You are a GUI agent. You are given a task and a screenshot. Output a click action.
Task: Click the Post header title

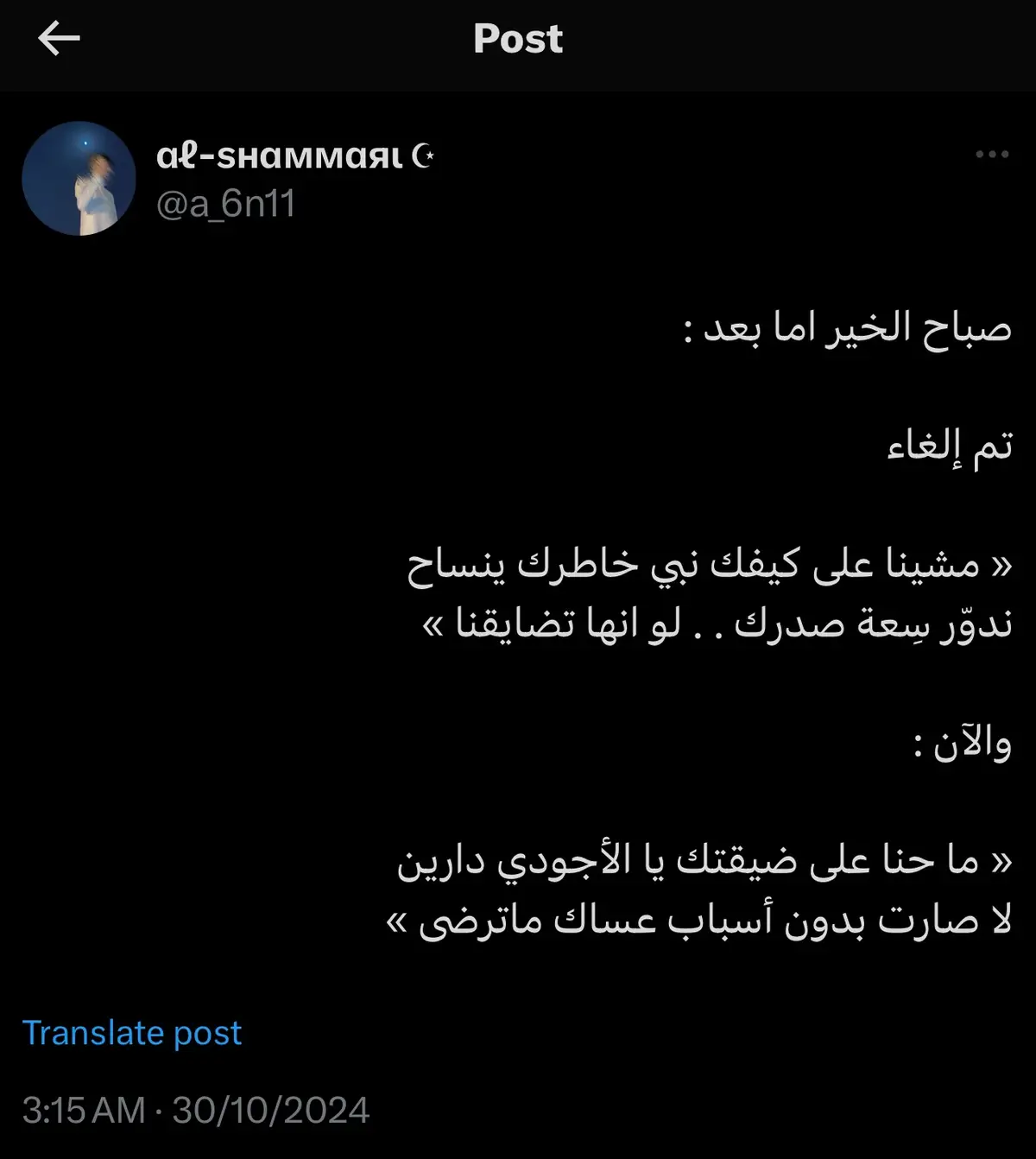pyautogui.click(x=516, y=38)
